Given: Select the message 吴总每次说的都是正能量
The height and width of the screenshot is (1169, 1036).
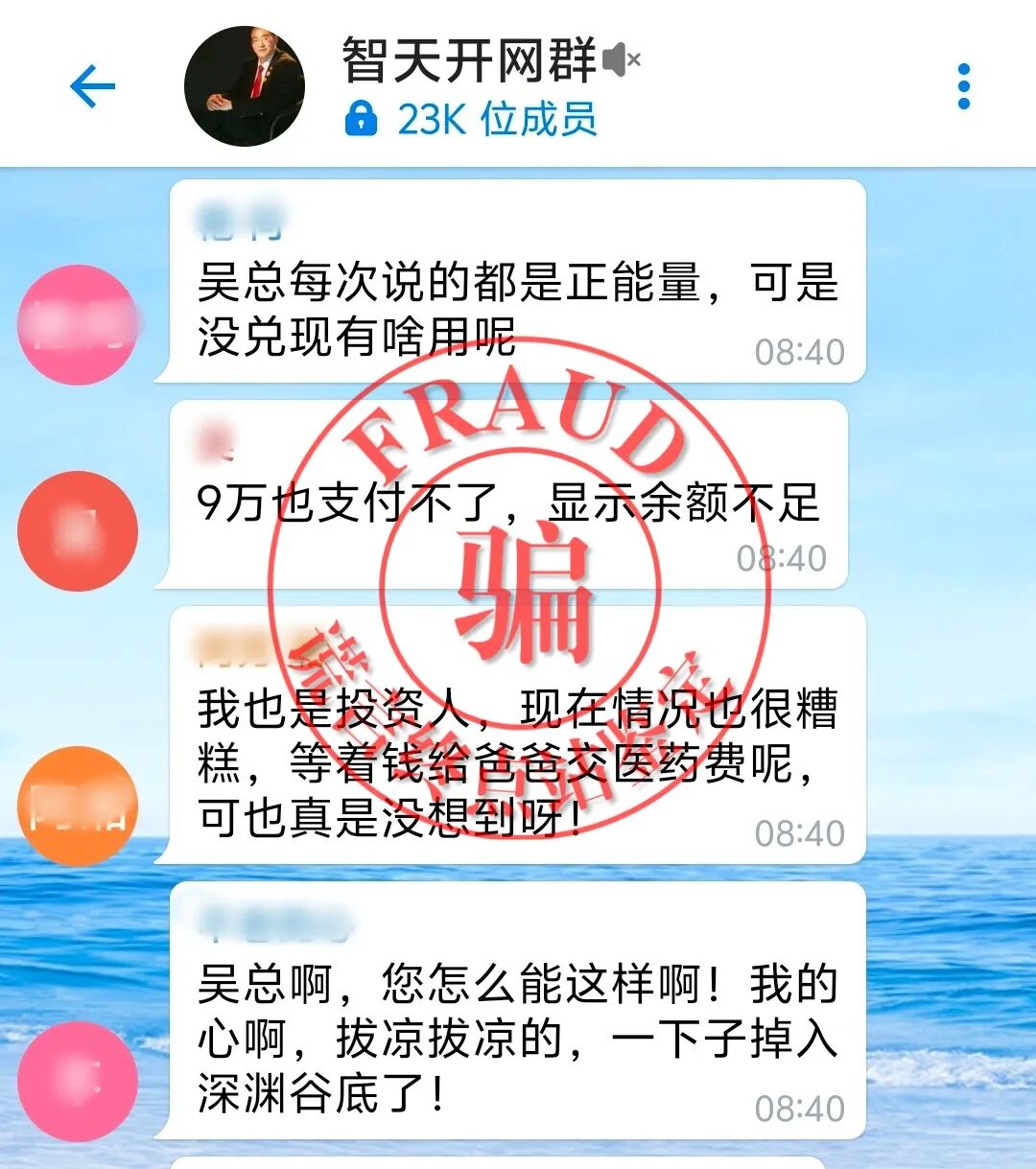Looking at the screenshot, I should 516,309.
